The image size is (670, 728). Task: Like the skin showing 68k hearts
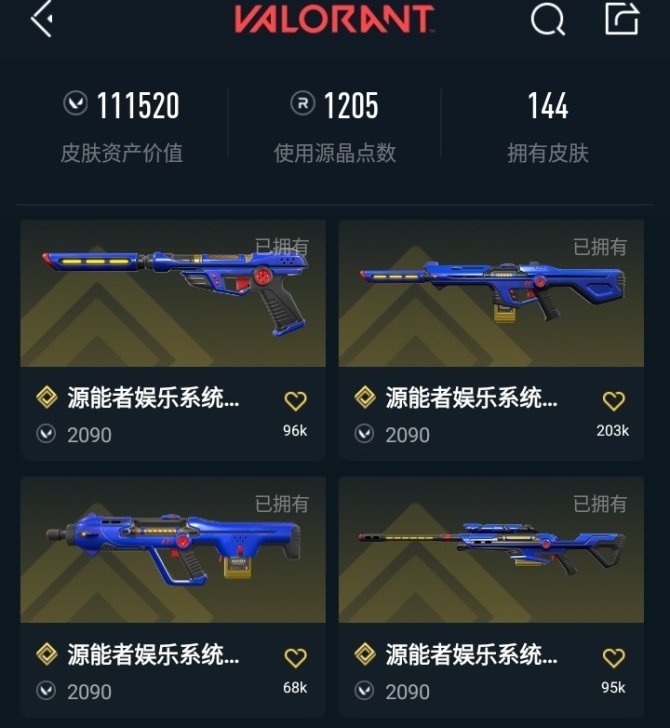pyautogui.click(x=295, y=657)
